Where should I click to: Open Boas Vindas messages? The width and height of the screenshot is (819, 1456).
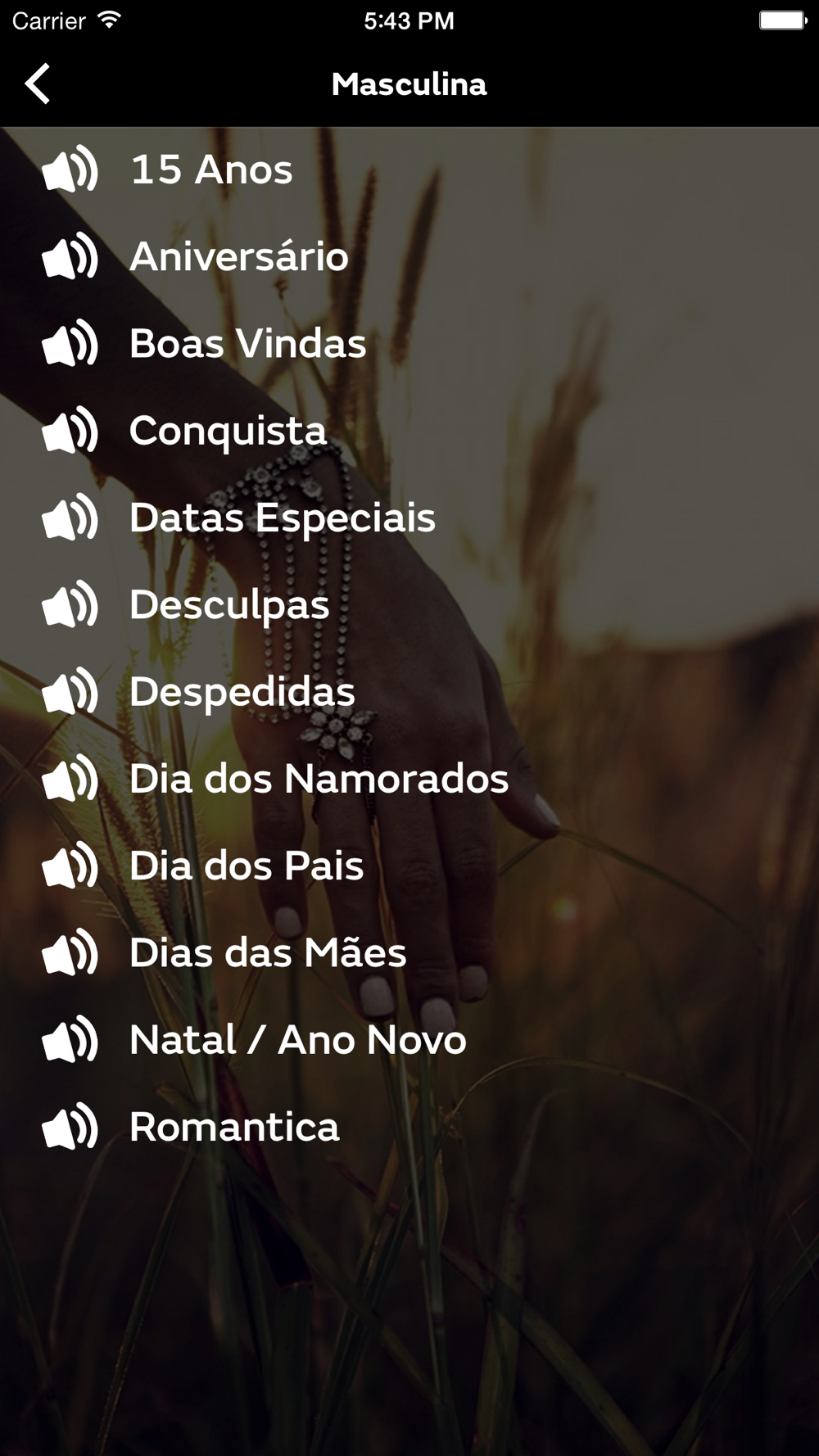pyautogui.click(x=409, y=344)
